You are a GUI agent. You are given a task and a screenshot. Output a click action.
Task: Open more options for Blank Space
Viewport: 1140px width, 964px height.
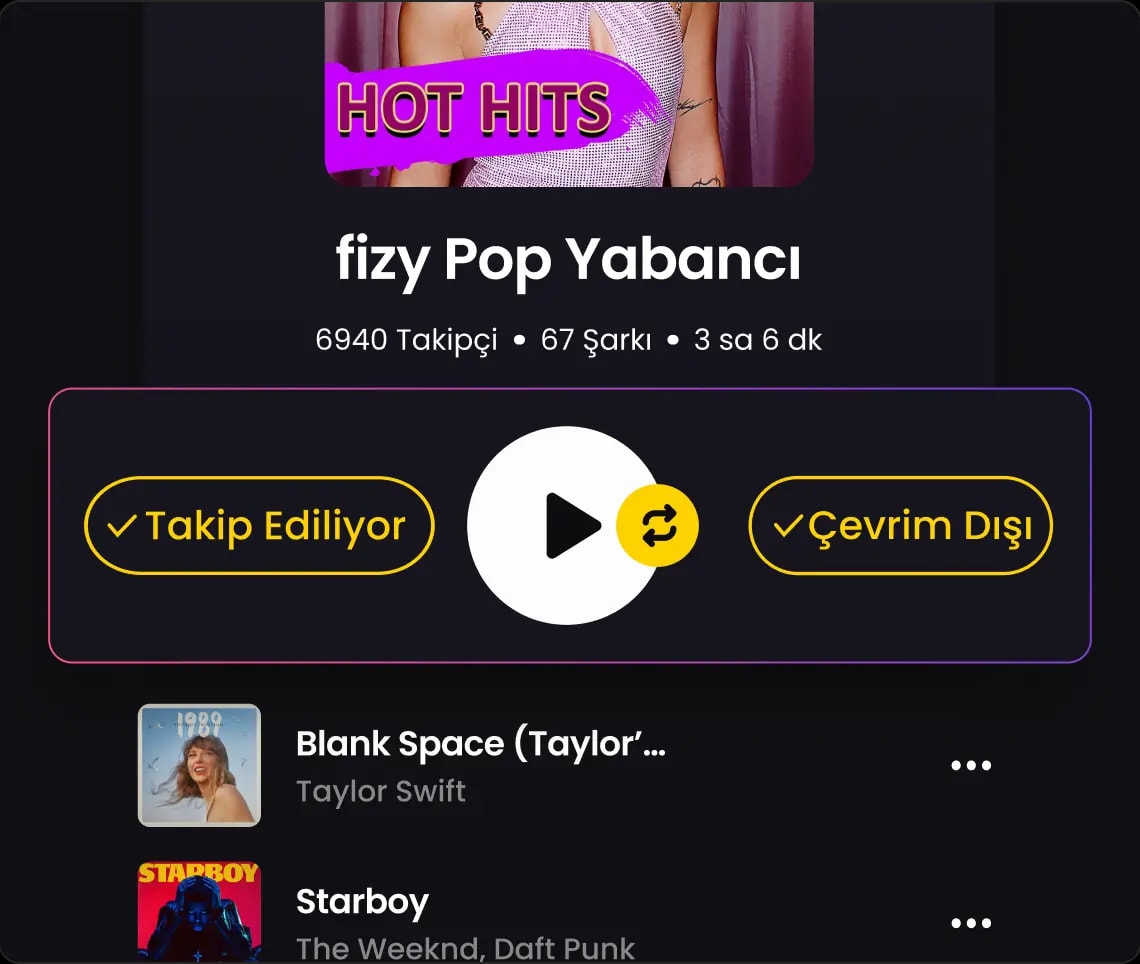click(x=970, y=765)
